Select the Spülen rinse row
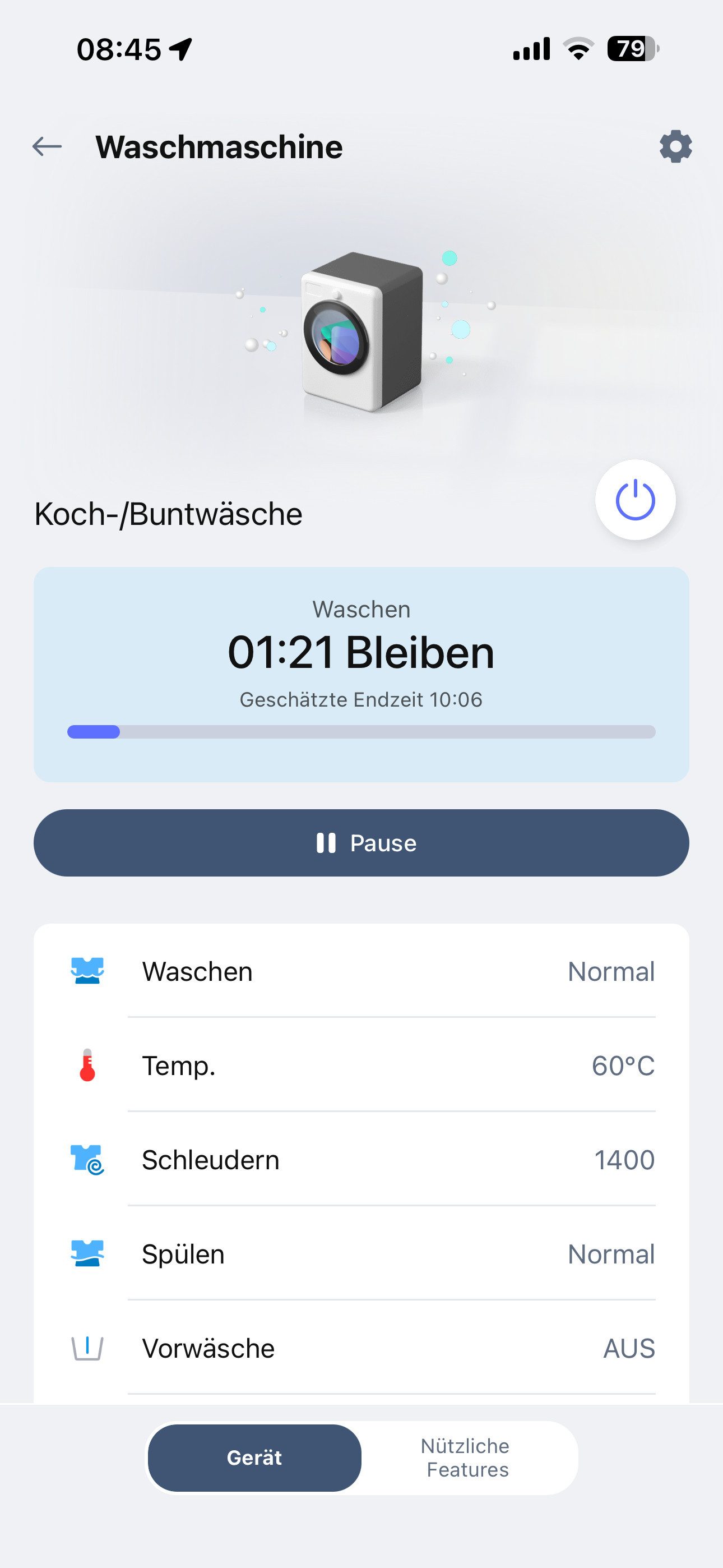This screenshot has width=723, height=1568. pos(361,1255)
